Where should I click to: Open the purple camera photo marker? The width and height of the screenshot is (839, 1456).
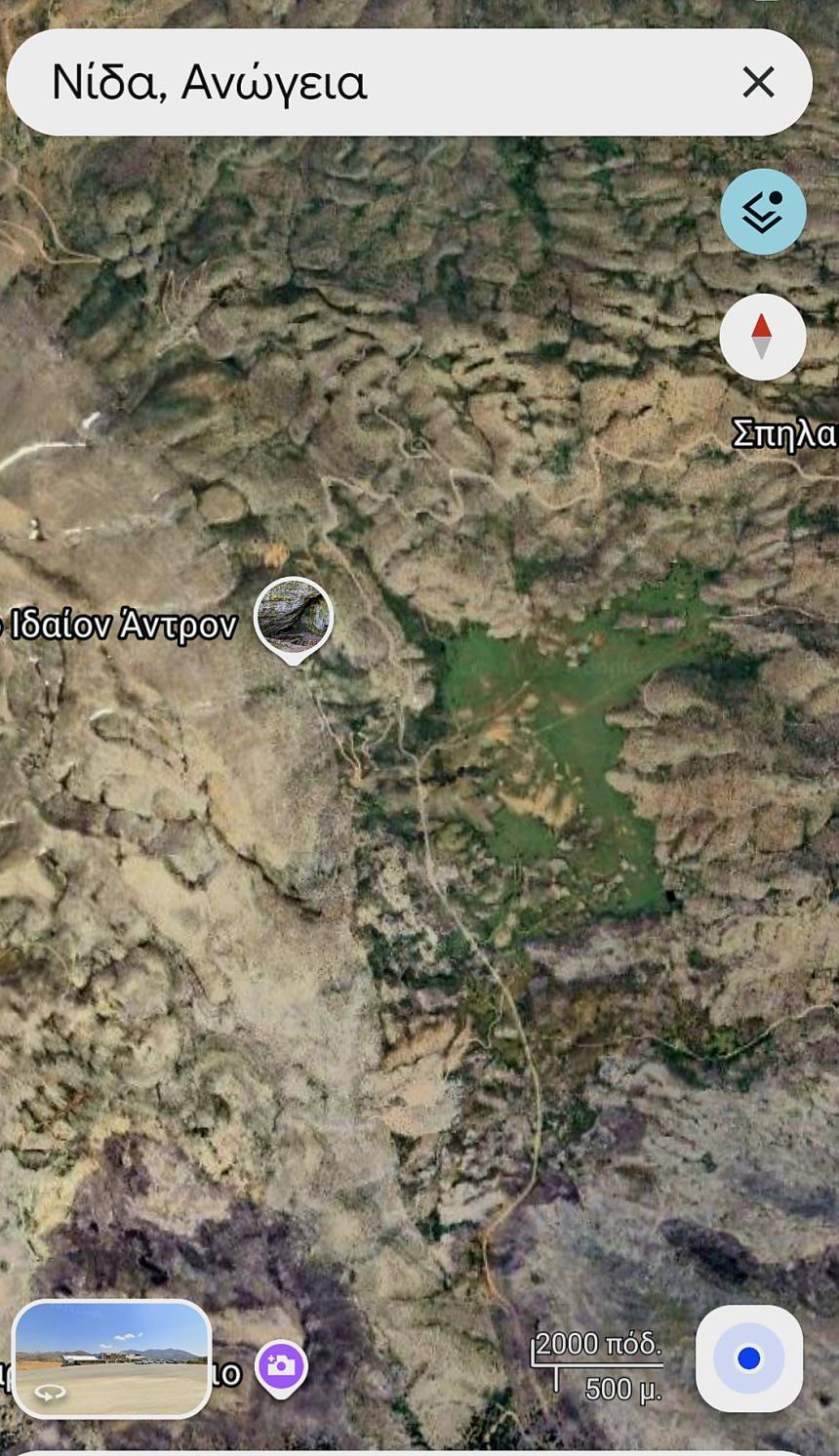[281, 1366]
